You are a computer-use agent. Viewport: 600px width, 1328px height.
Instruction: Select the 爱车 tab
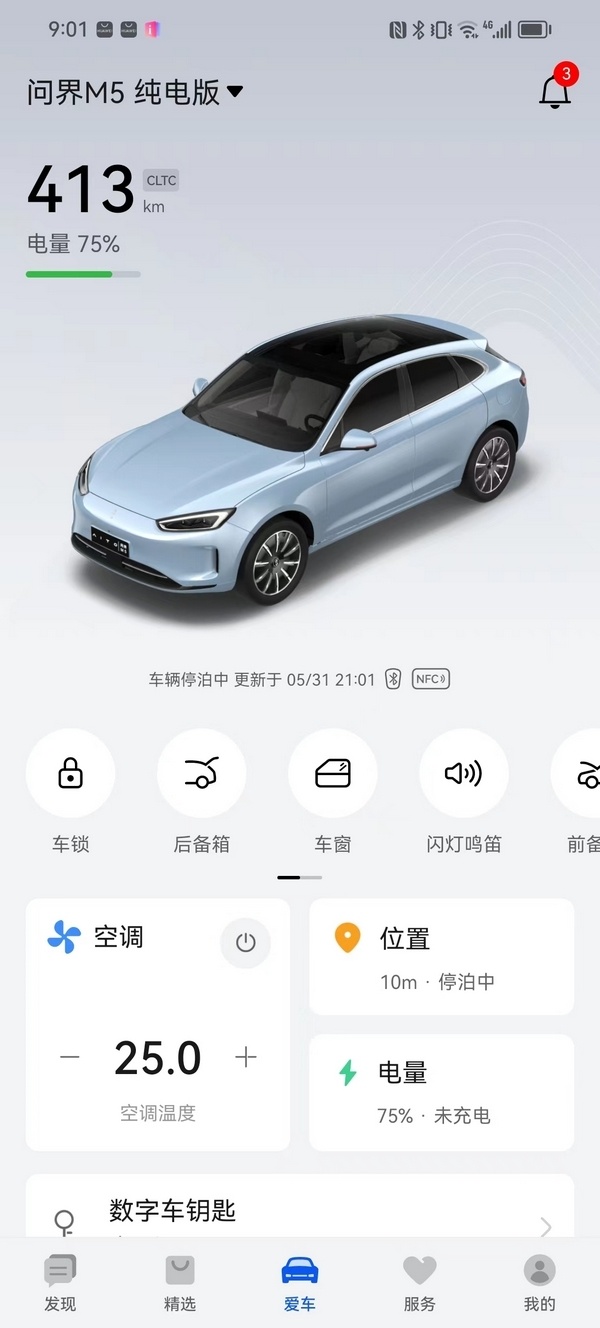300,1283
